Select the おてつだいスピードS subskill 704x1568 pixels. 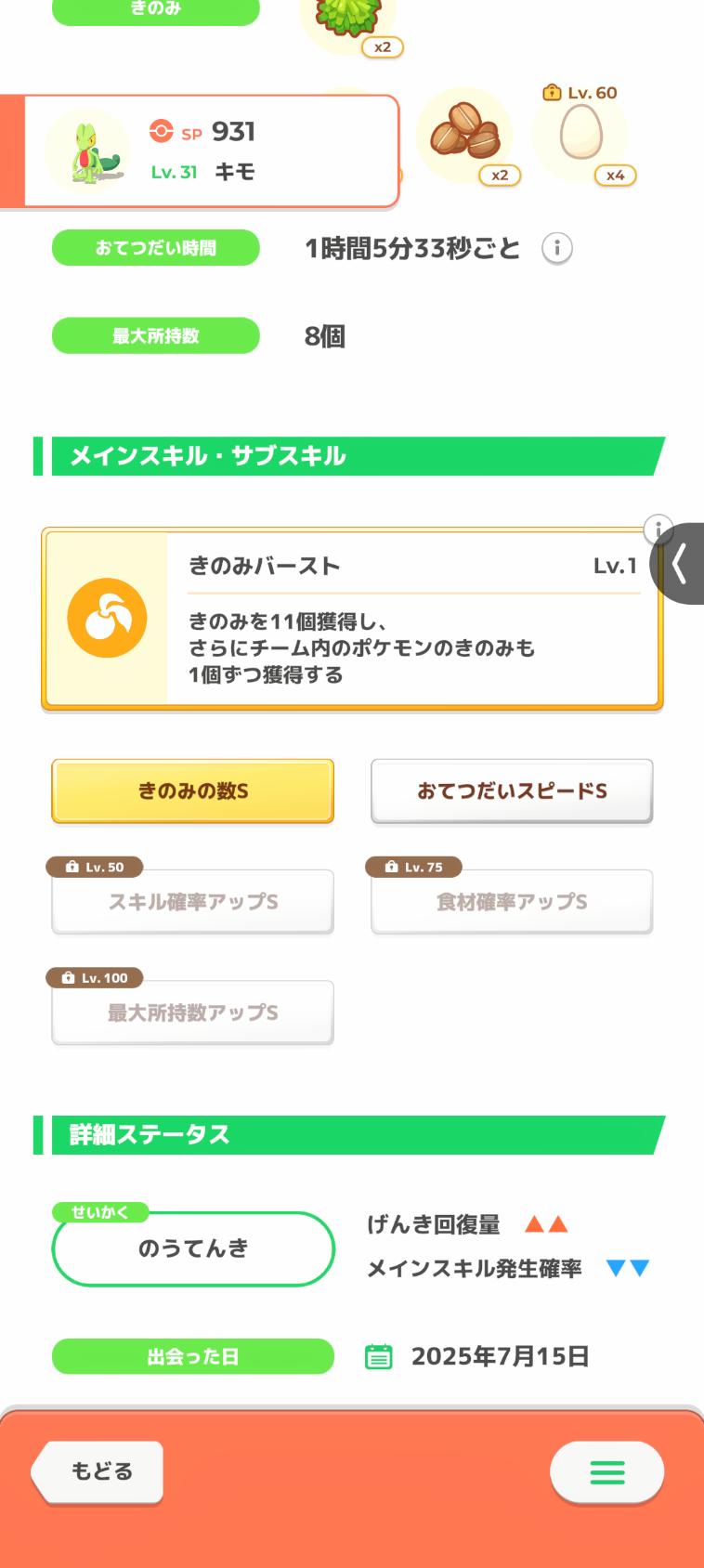[511, 791]
